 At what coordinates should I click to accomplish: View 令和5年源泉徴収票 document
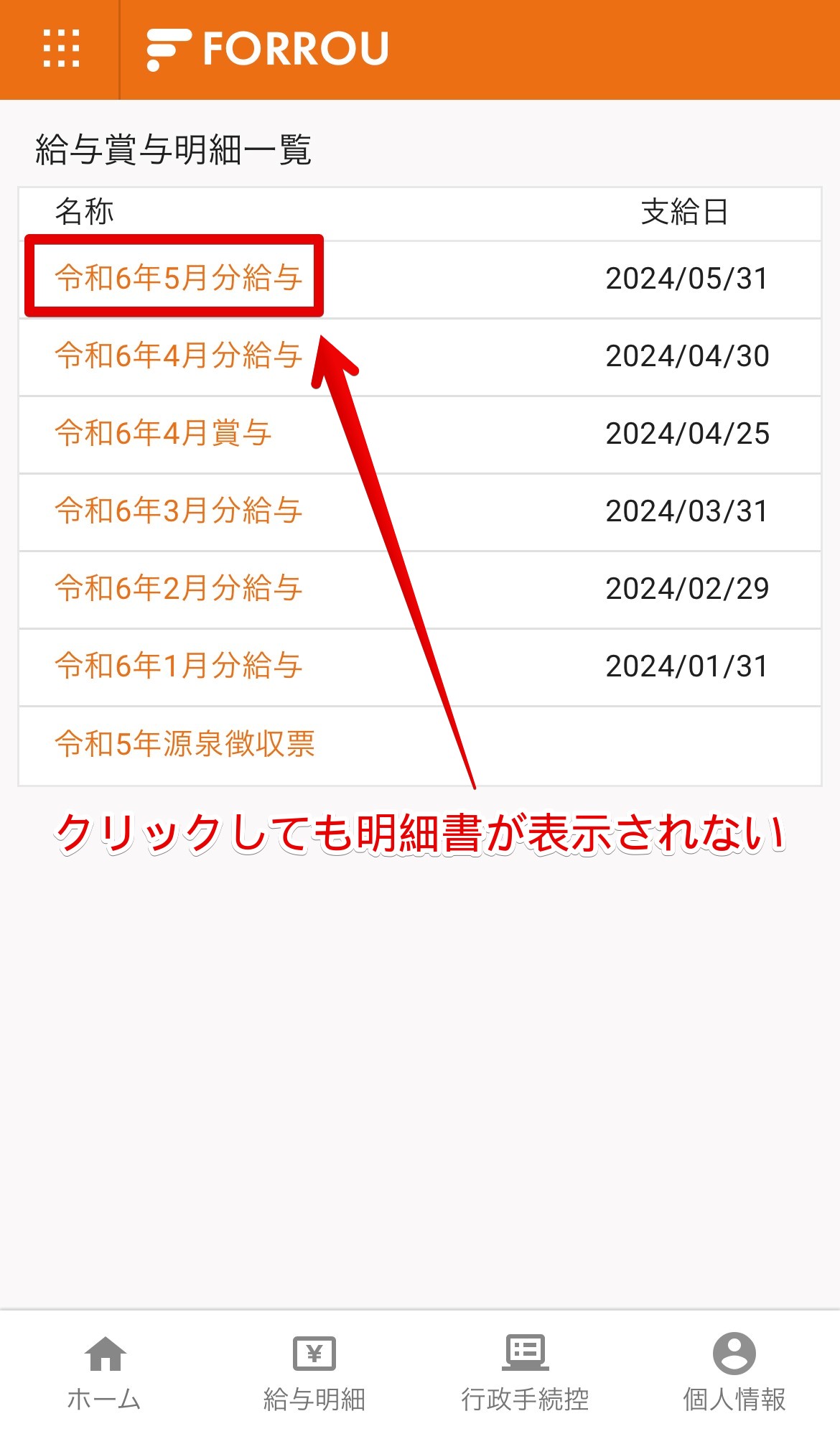pyautogui.click(x=185, y=744)
